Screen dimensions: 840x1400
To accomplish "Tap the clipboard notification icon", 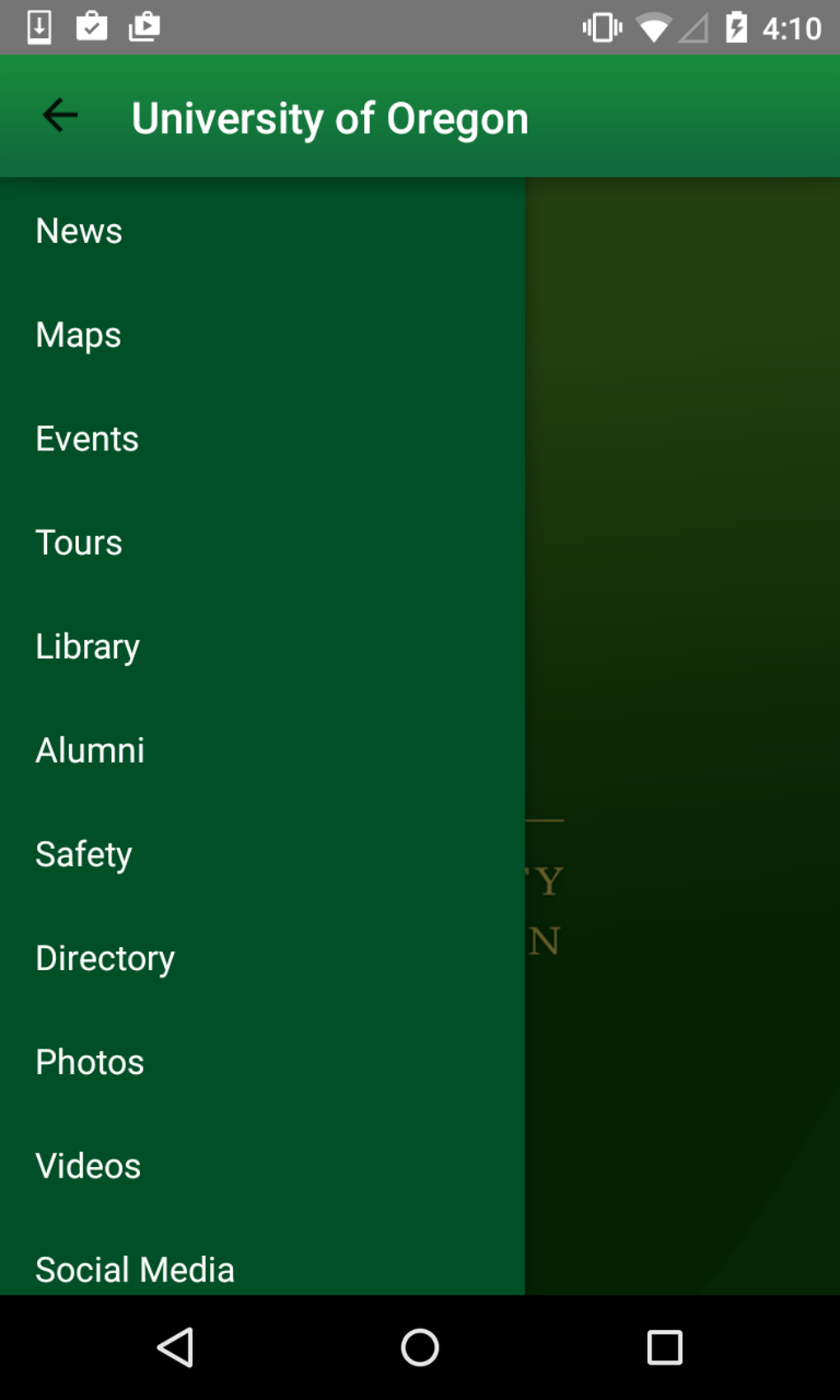I will pyautogui.click(x=92, y=26).
